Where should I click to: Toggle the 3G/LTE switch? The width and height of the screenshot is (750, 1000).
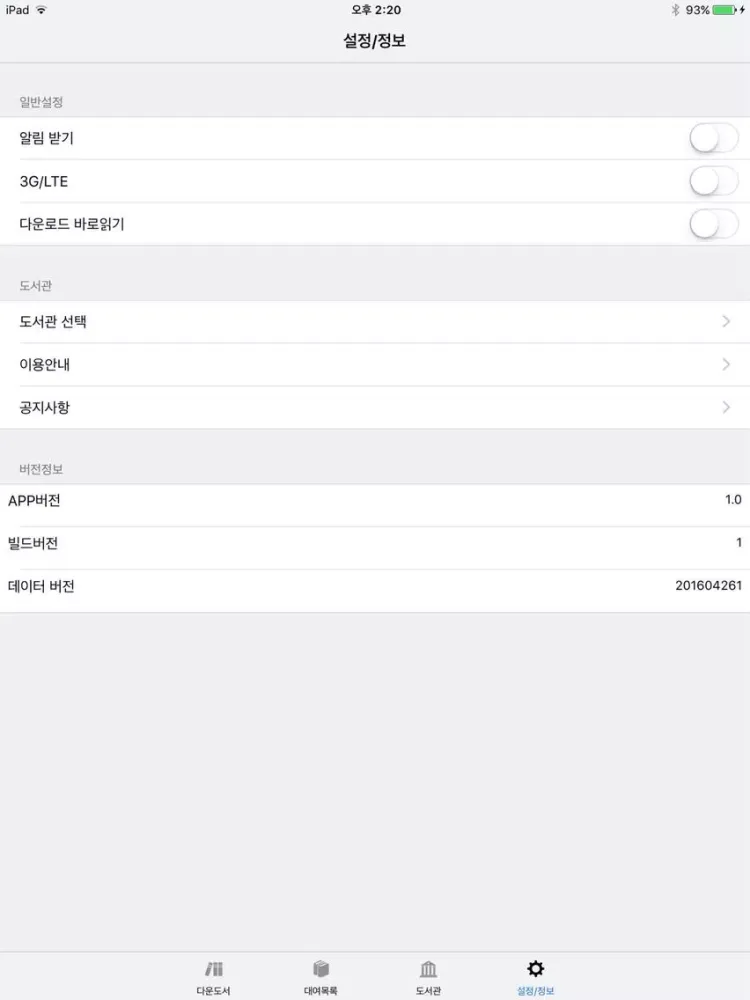point(713,181)
